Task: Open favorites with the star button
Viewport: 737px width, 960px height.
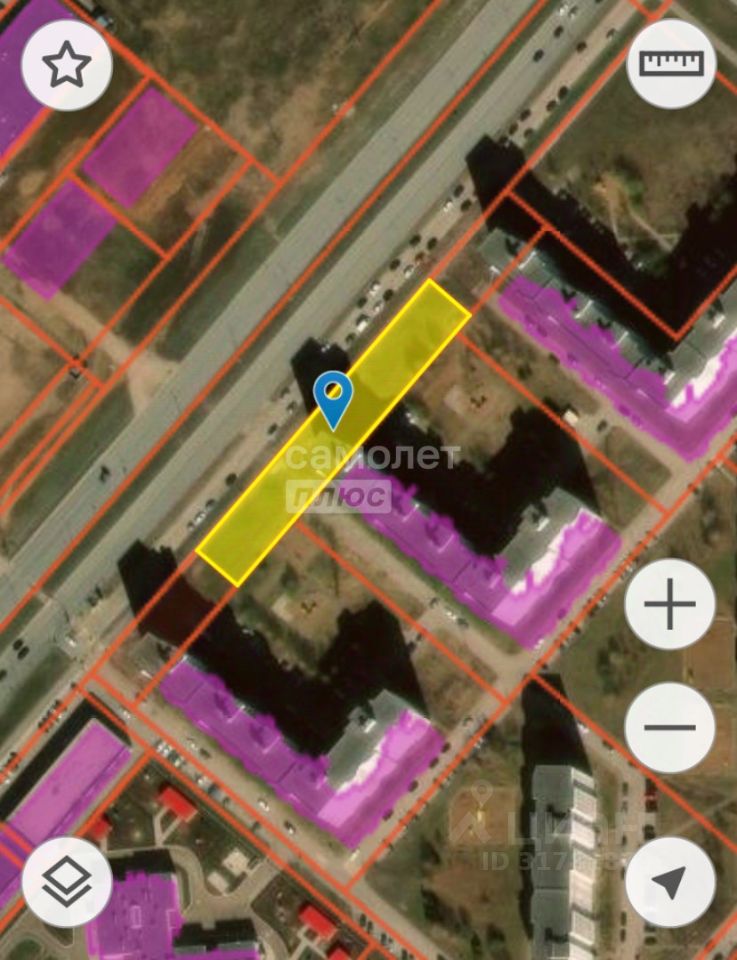Action: 66,65
